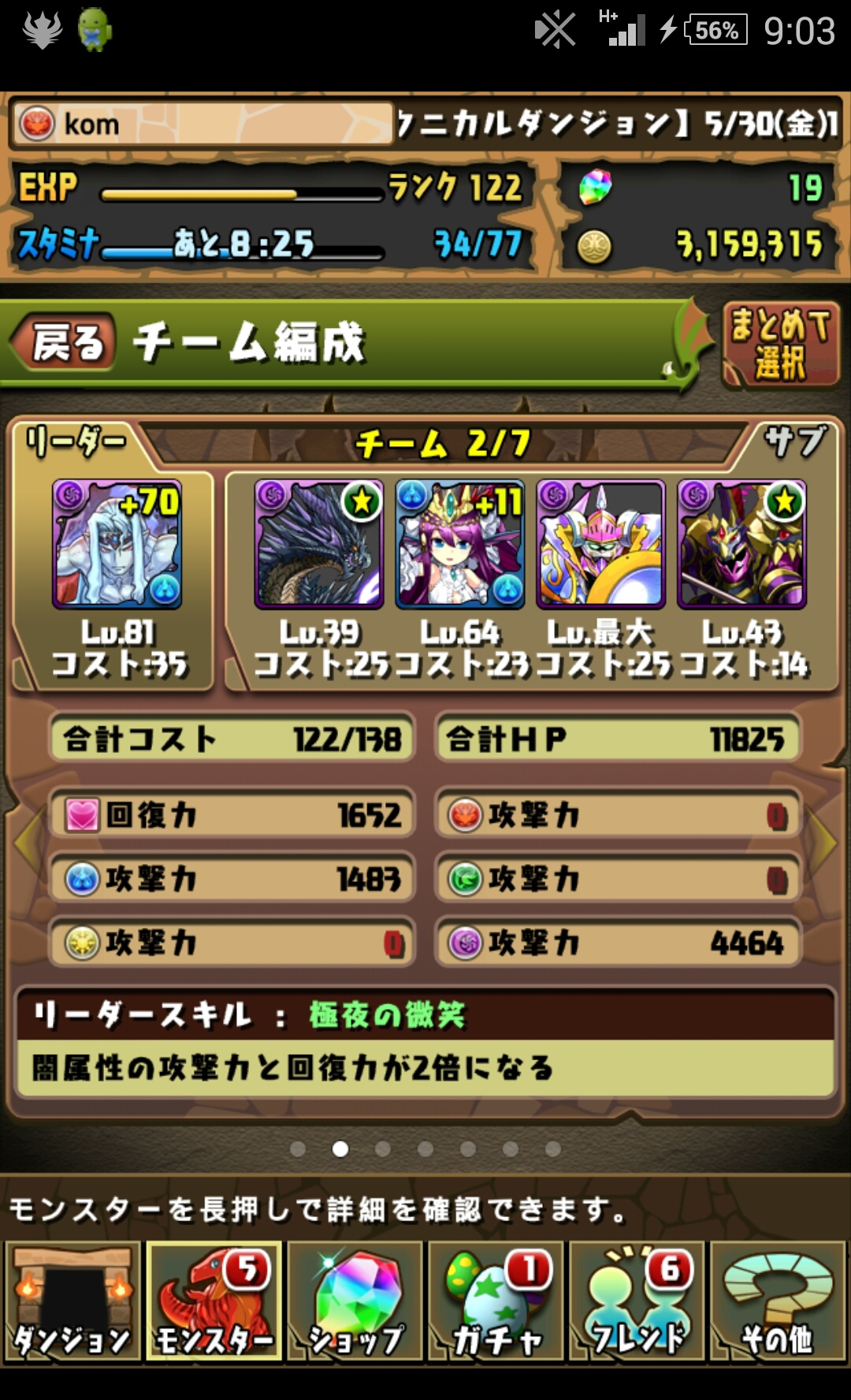Select the leader monster slot Lv.81
This screenshot has width=851, height=1400.
[x=117, y=544]
